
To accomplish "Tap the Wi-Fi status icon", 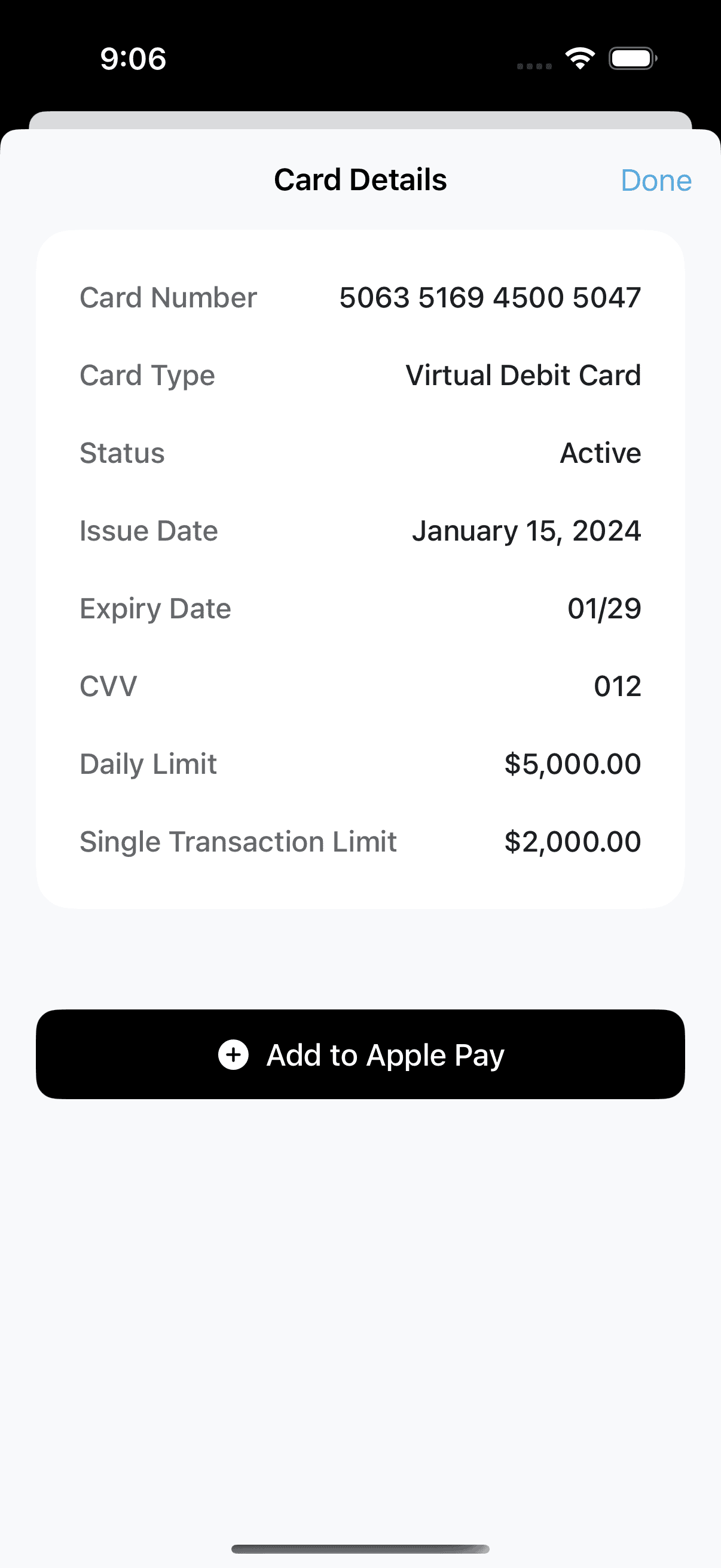I will (x=579, y=57).
